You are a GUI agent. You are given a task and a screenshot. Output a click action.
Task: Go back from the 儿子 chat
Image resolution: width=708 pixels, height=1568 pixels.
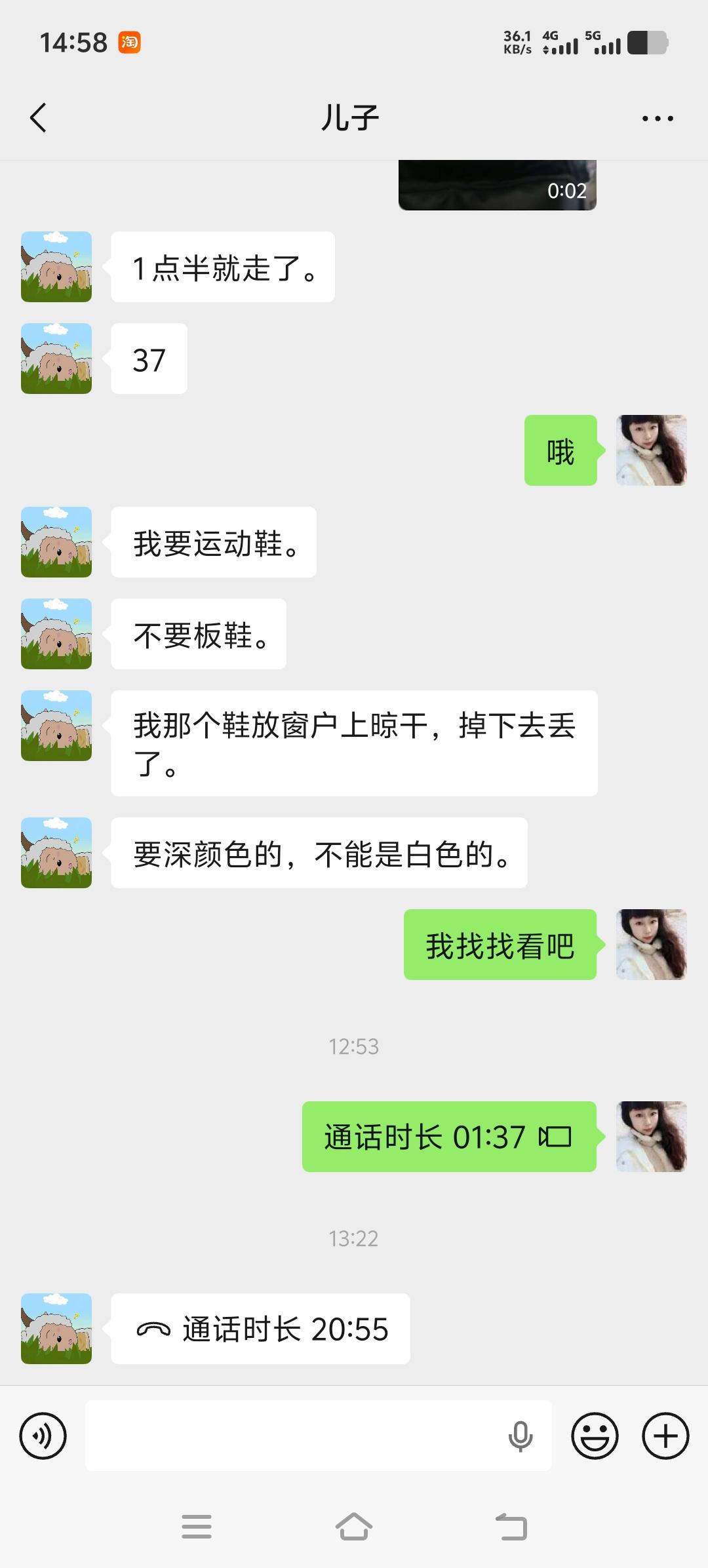click(39, 118)
